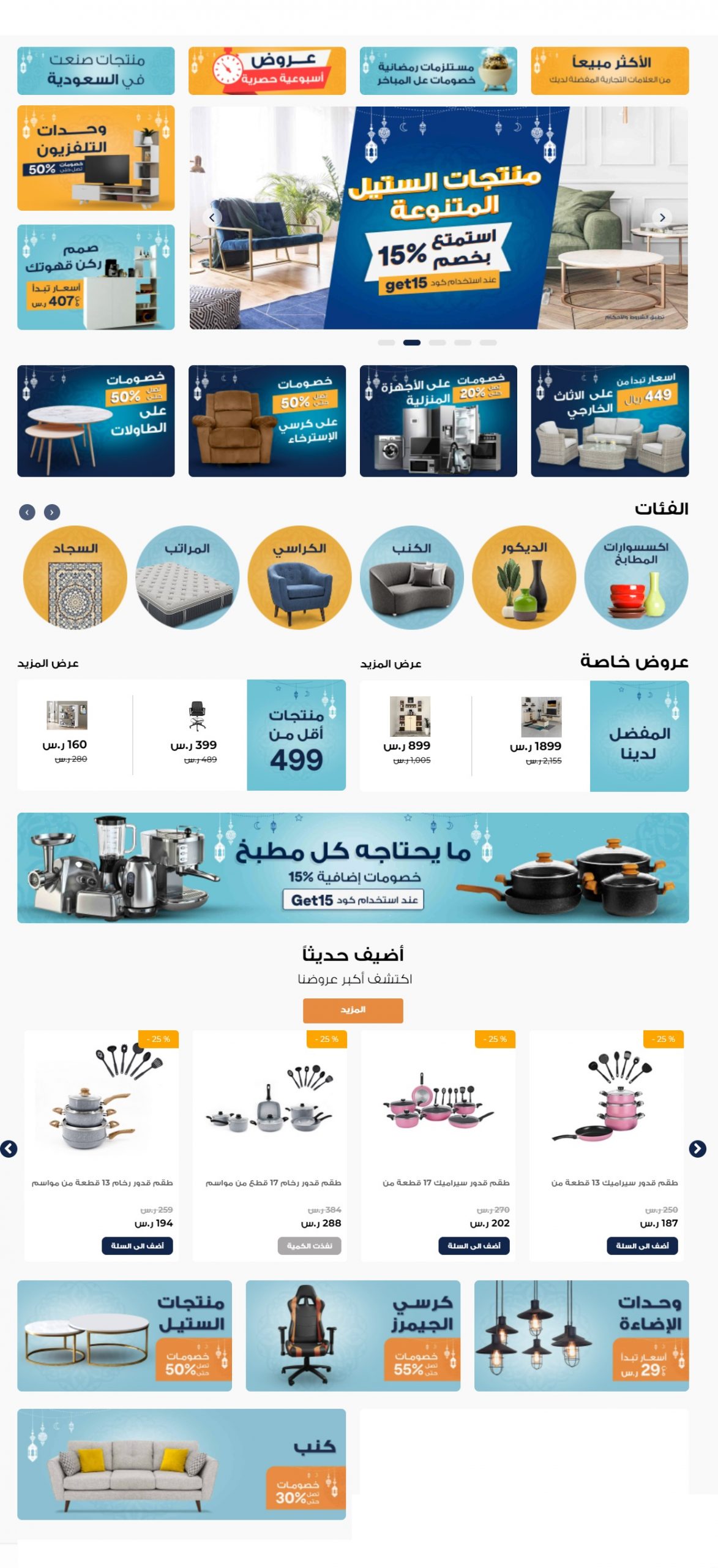Tap عرض المزيد next to عروض خاصة
Viewport: 718px width, 1568px height.
point(391,663)
